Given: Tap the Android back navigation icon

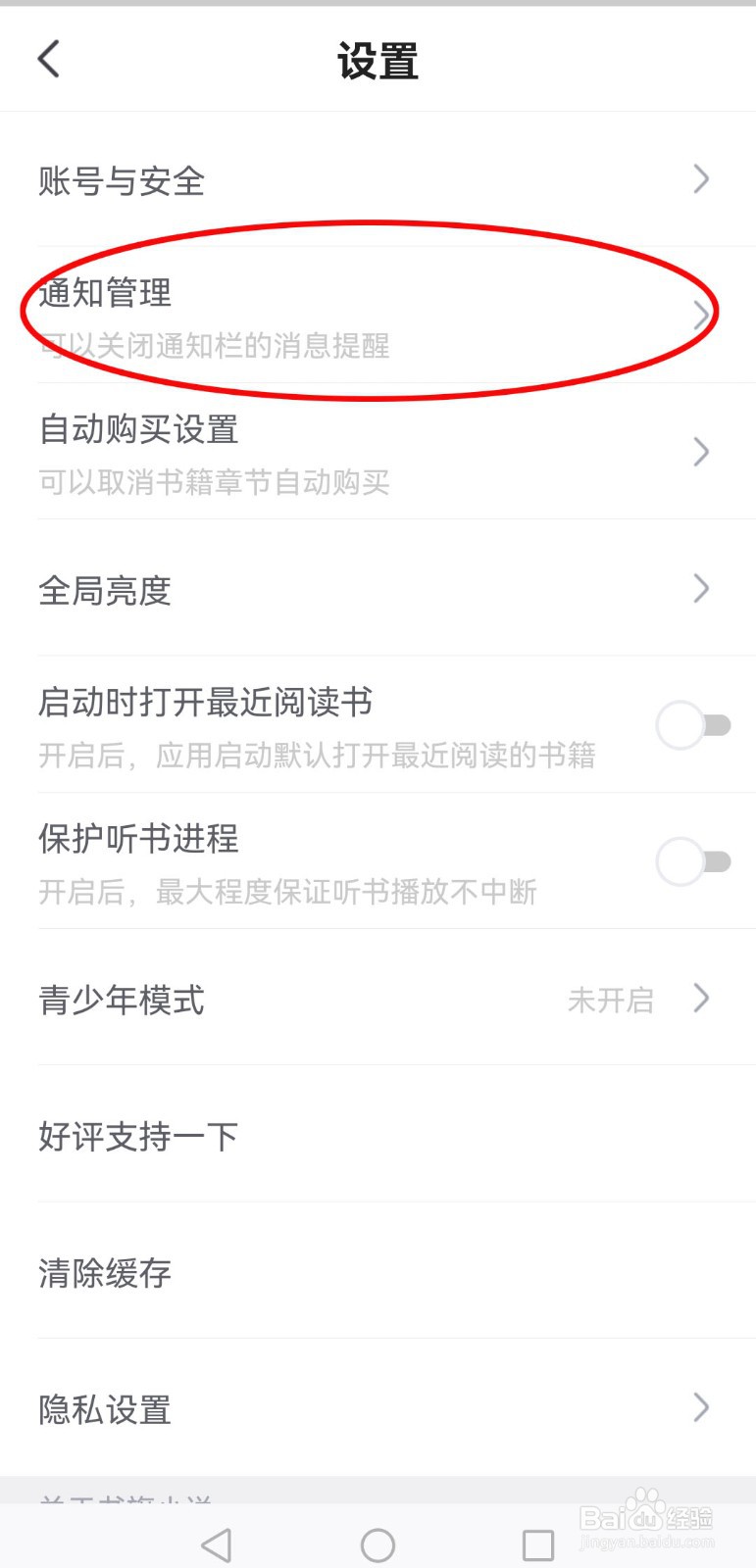Looking at the screenshot, I should [x=216, y=1543].
